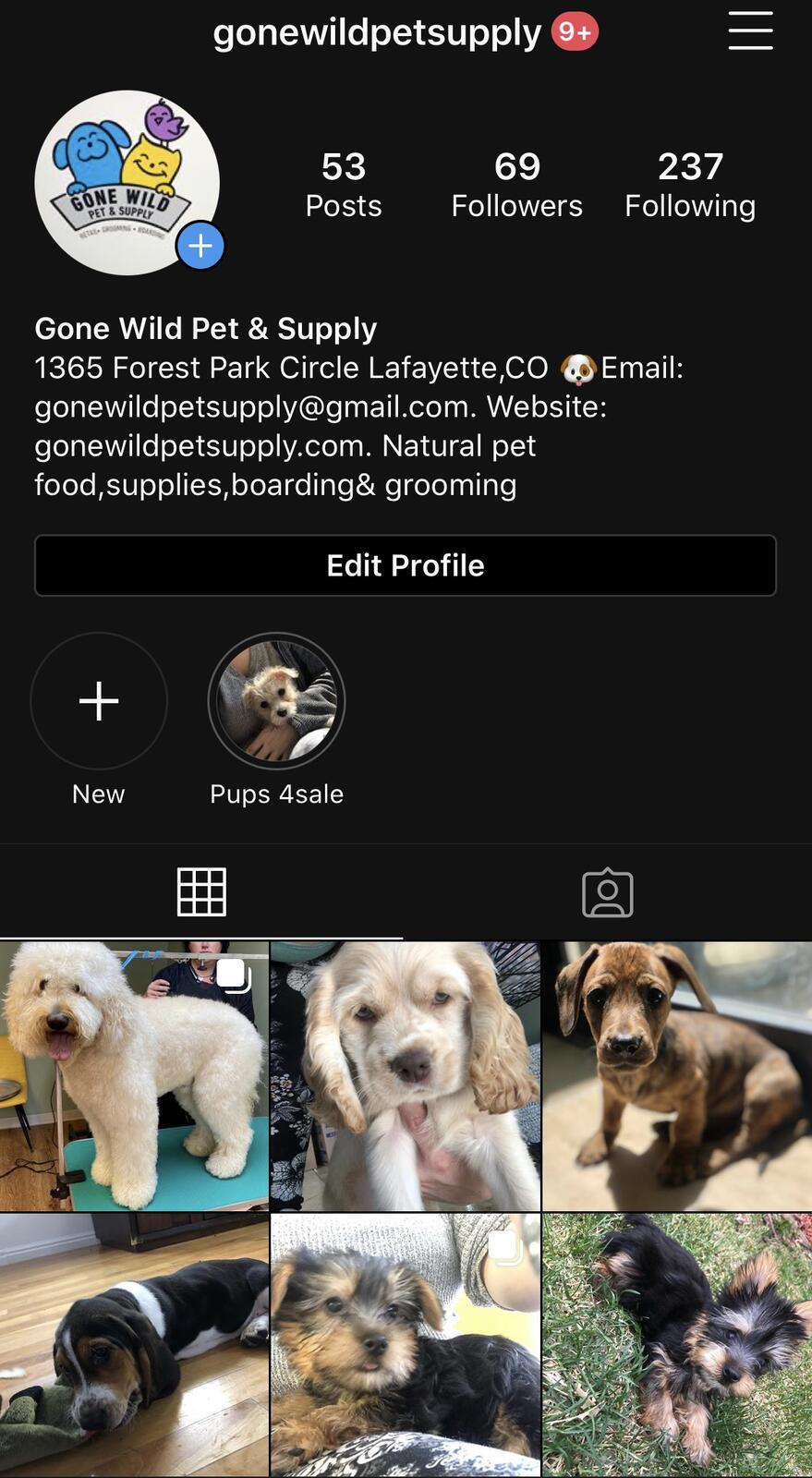Open the hamburger menu

(750, 31)
